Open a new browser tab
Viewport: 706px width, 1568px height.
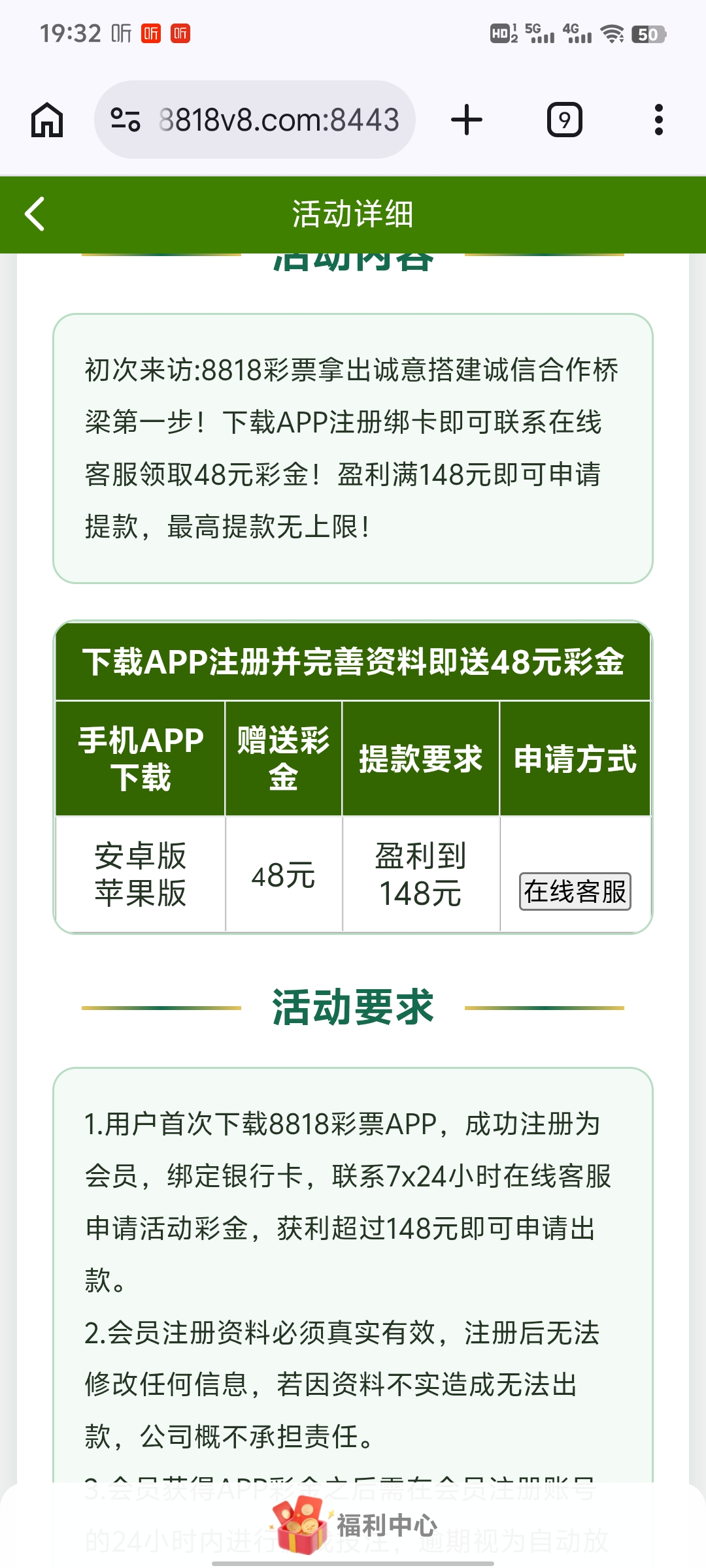(467, 120)
